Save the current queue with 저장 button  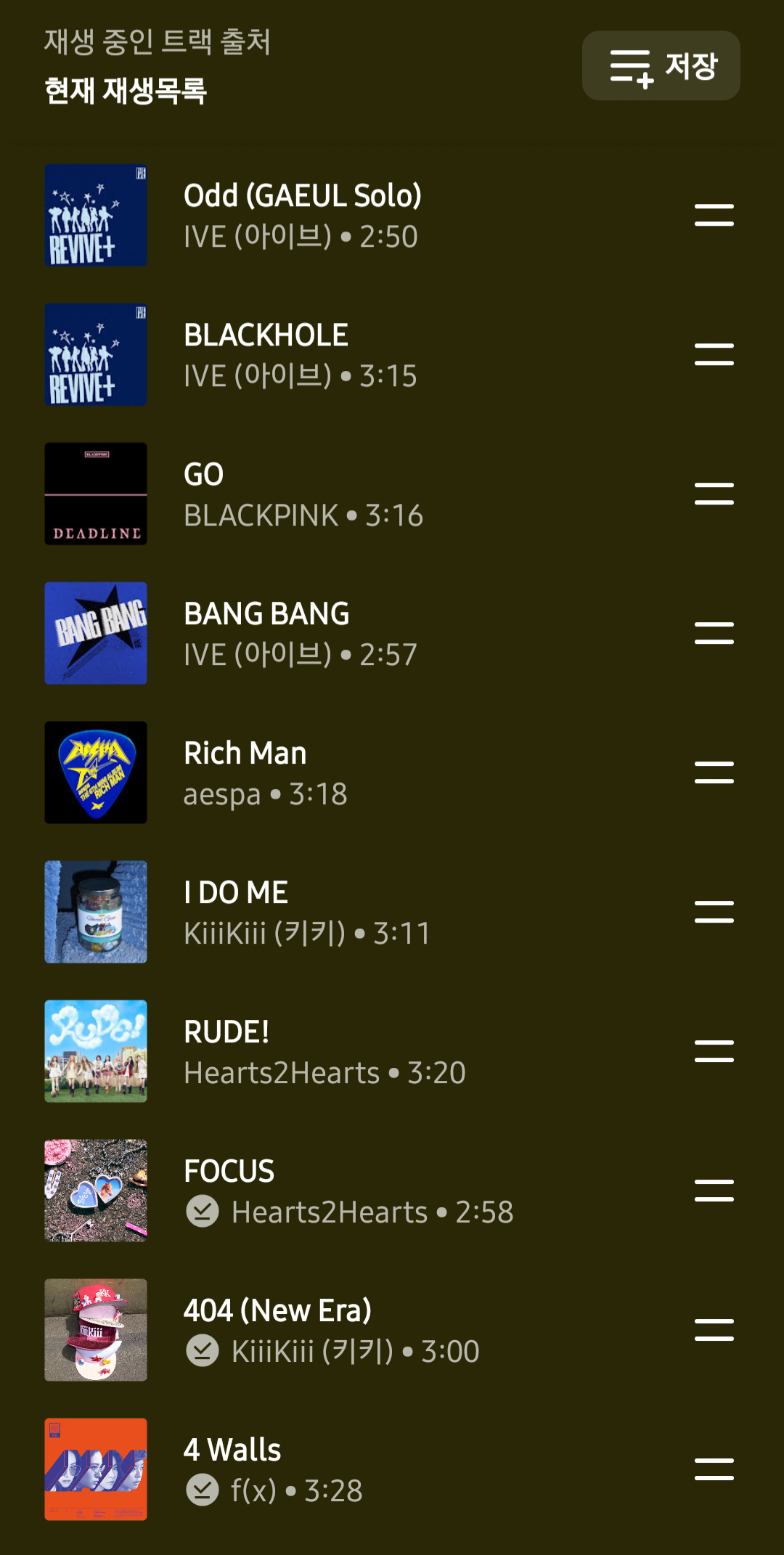tap(661, 65)
